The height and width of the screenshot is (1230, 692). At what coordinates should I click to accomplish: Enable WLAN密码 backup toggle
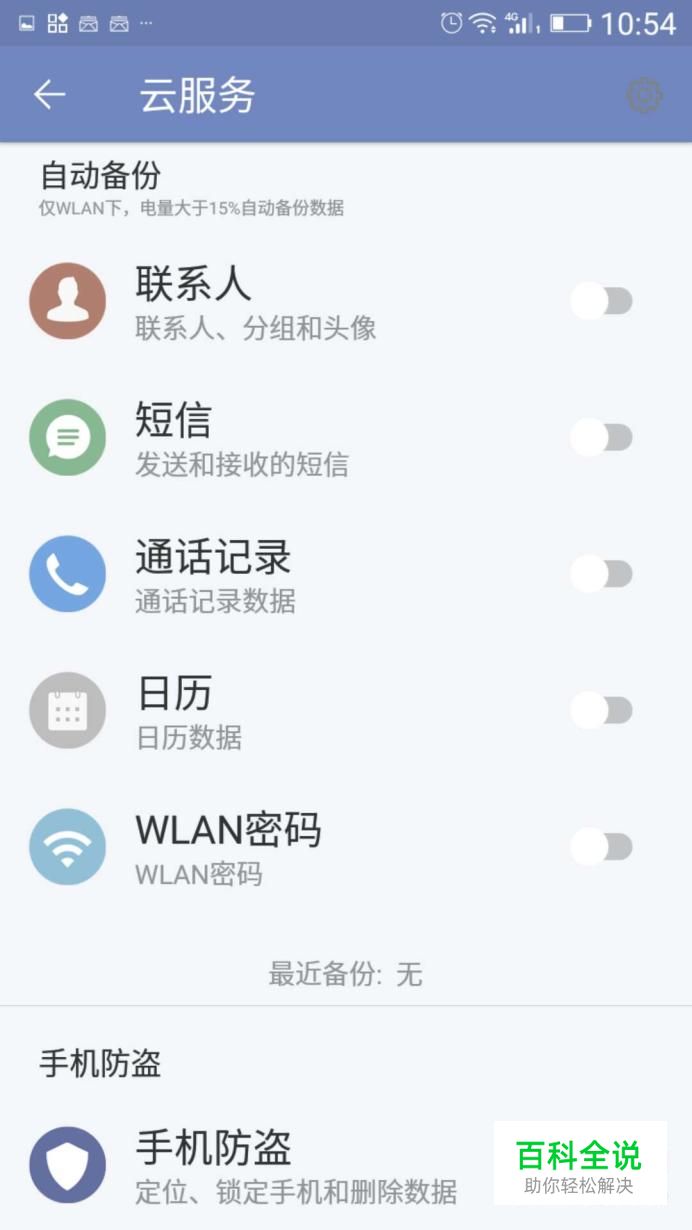click(602, 847)
